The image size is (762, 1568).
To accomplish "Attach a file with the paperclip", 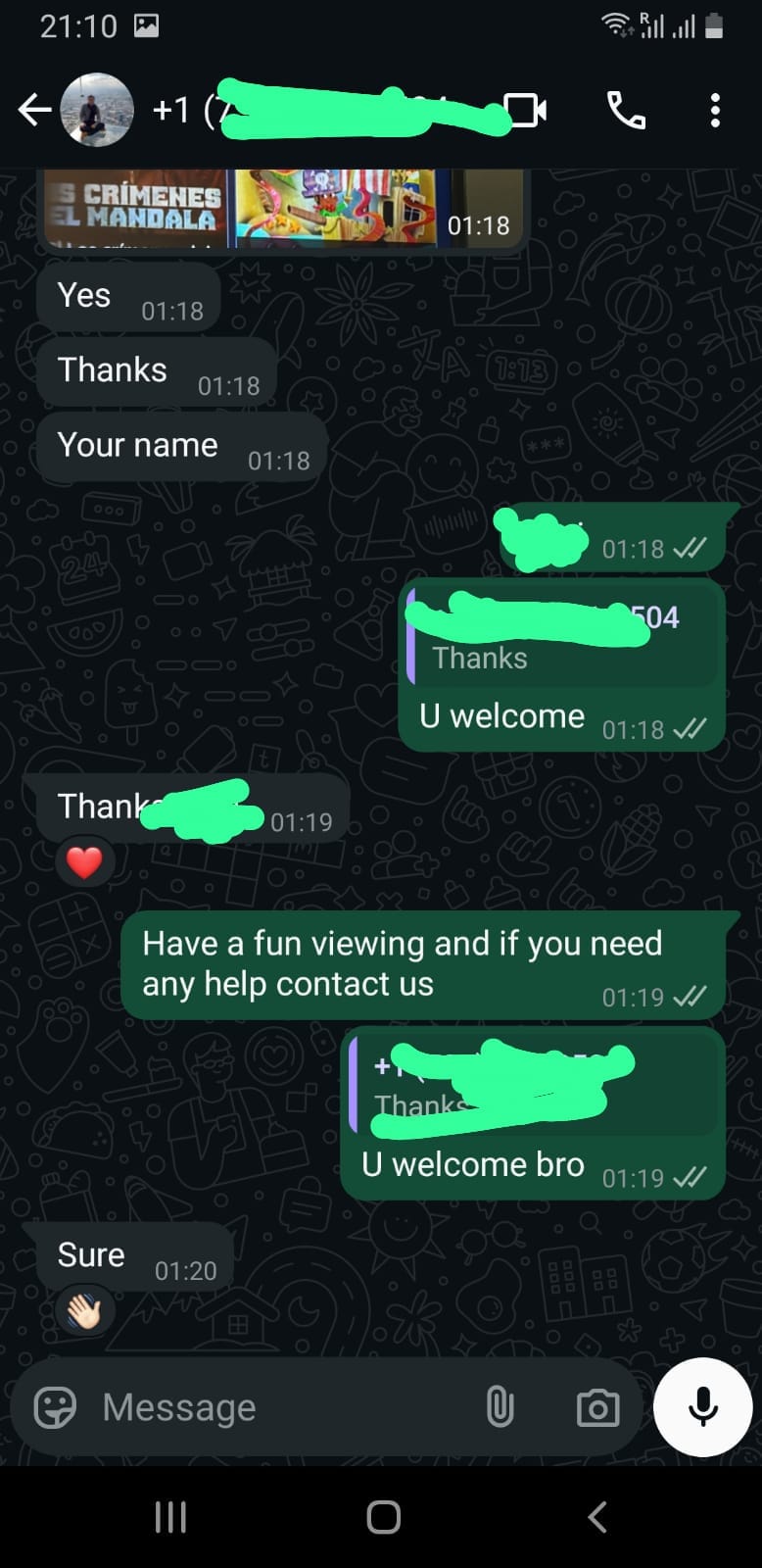I will [500, 1408].
